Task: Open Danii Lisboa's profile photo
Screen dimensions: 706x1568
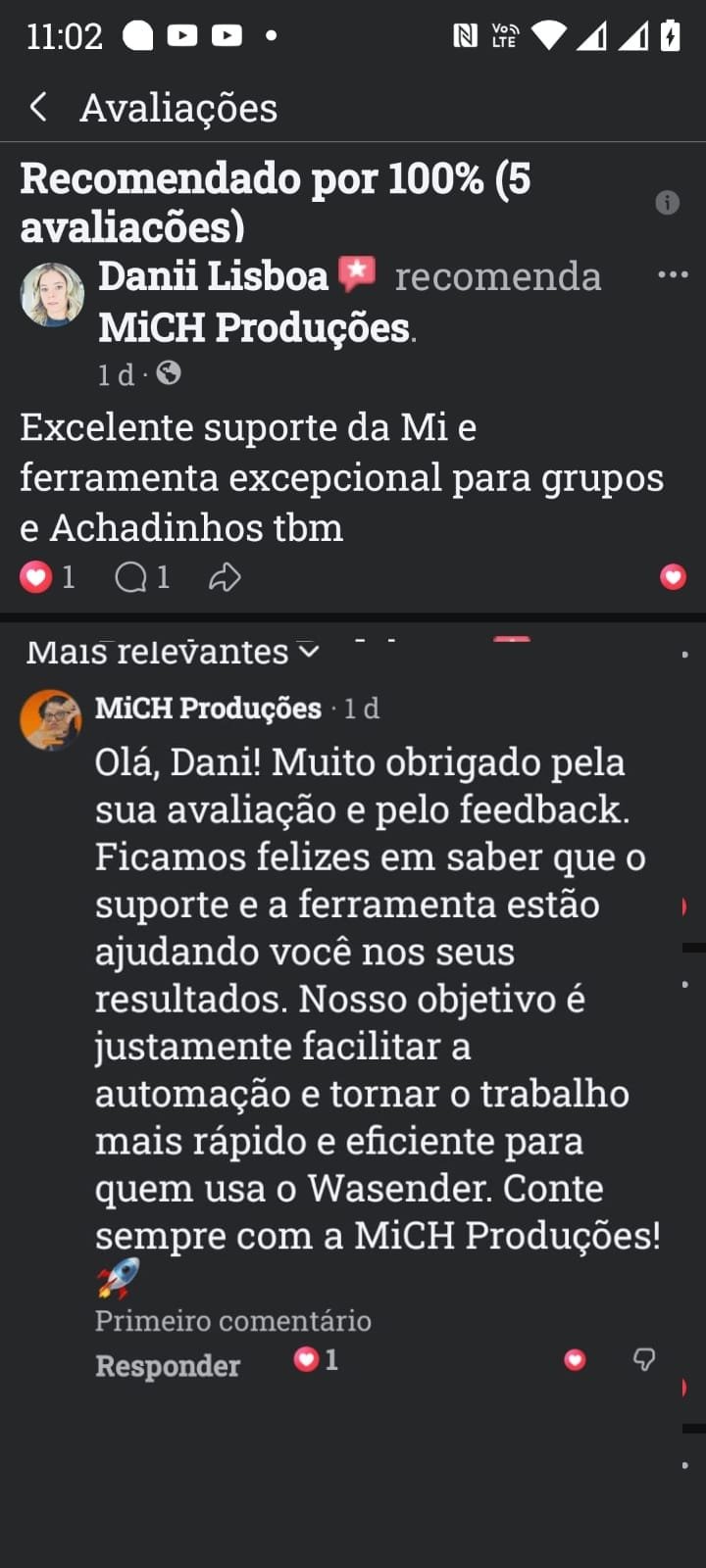Action: click(52, 294)
